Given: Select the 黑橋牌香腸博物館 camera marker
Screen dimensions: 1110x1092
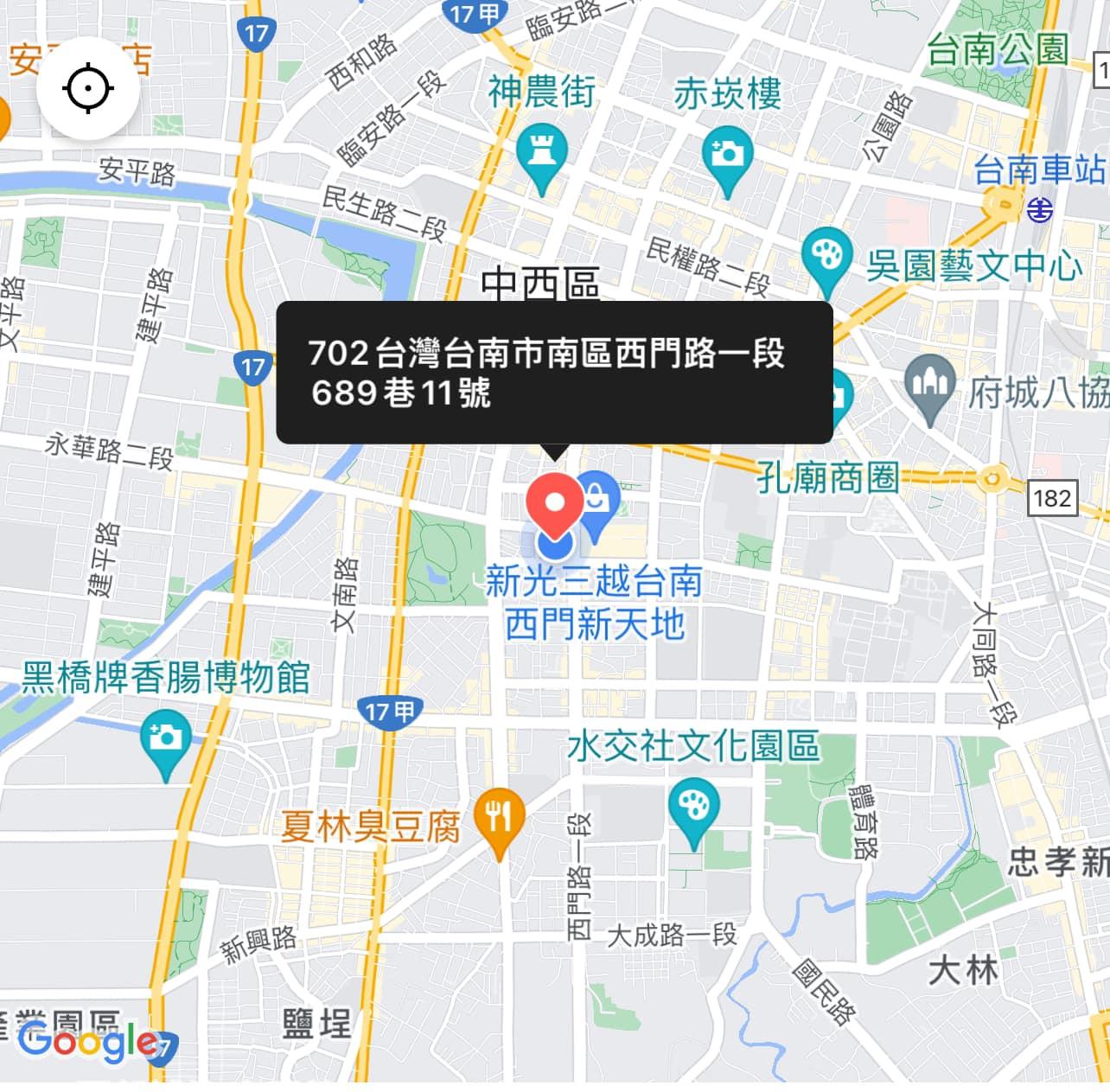Looking at the screenshot, I should pyautogui.click(x=165, y=741).
